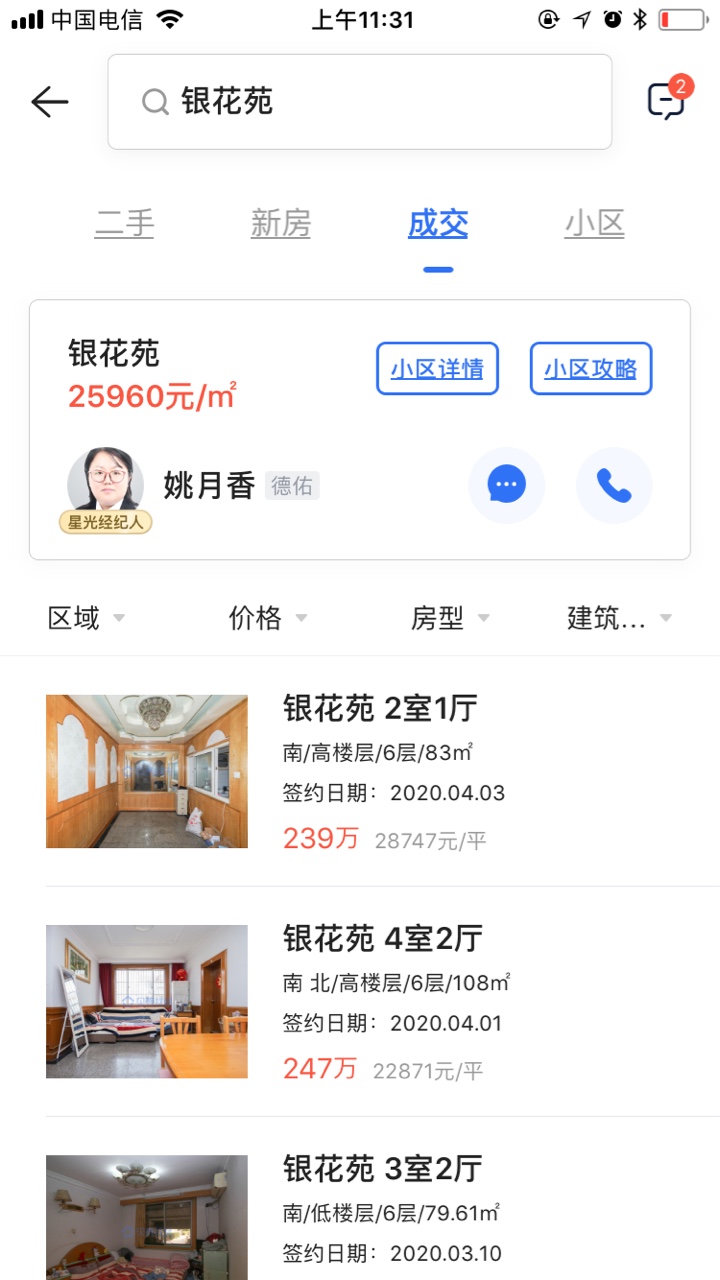Chat with agent 姚月香
The height and width of the screenshot is (1280, 720).
tap(506, 486)
